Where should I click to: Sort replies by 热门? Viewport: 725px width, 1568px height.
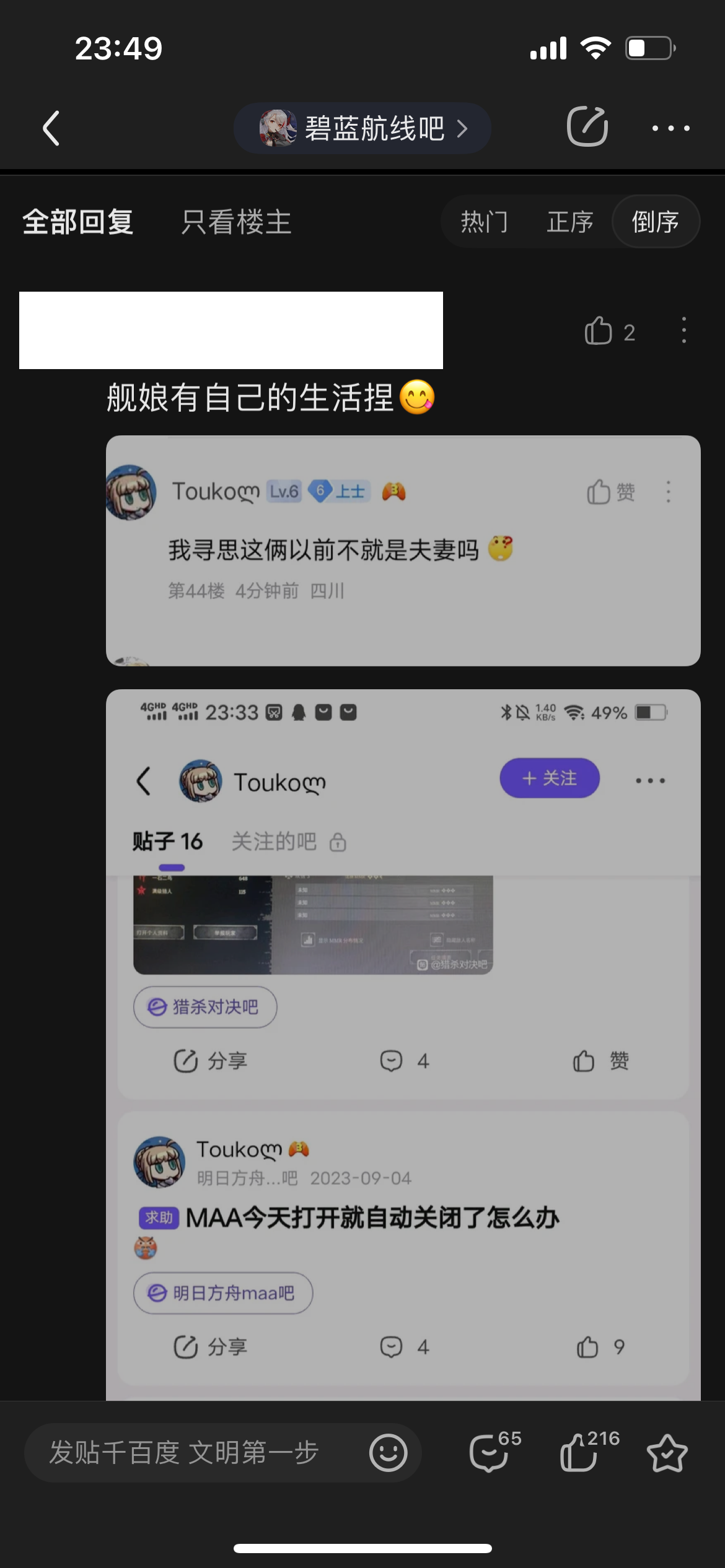(x=484, y=222)
